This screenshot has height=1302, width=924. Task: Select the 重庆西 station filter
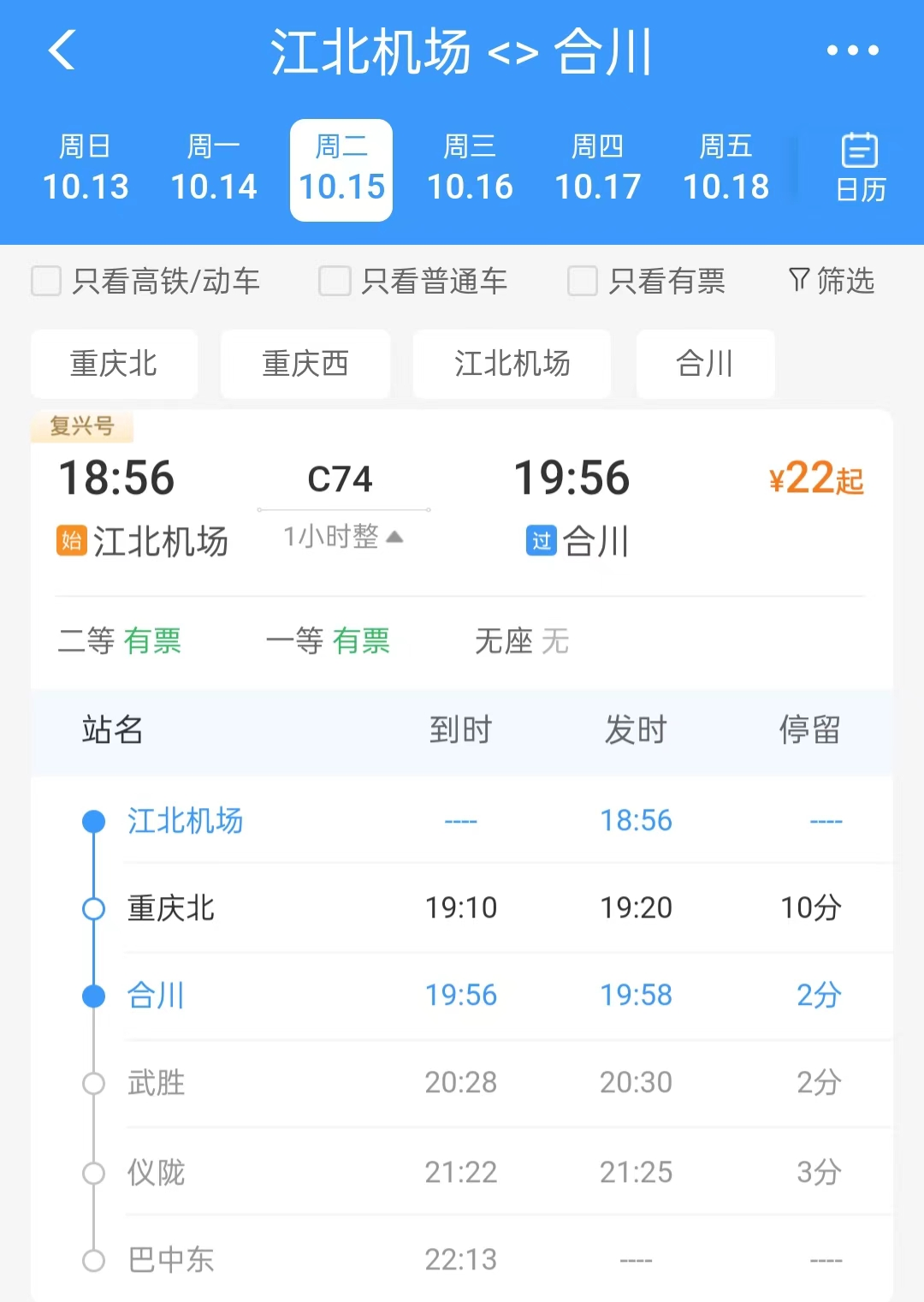[305, 364]
